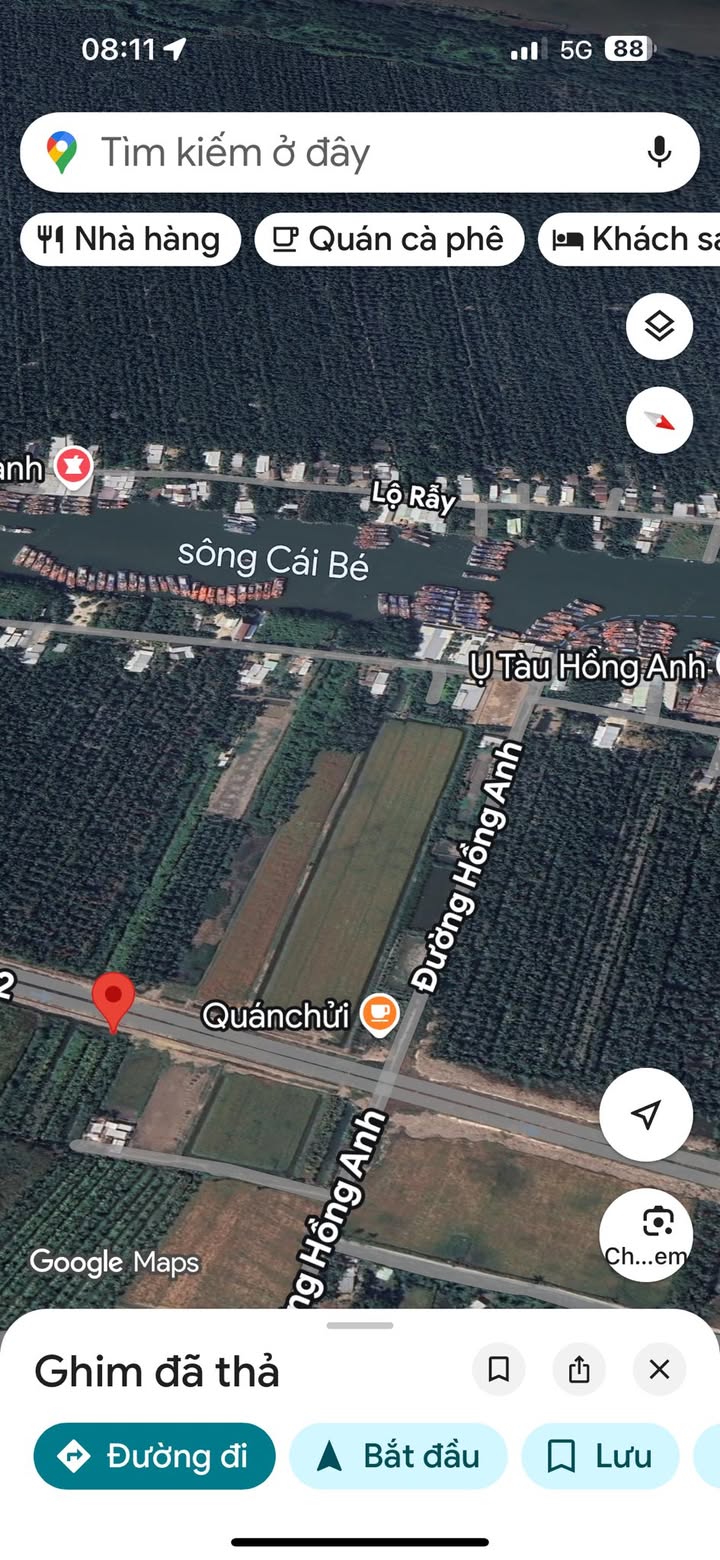Center map on my location
The width and height of the screenshot is (720, 1560).
[x=646, y=1114]
